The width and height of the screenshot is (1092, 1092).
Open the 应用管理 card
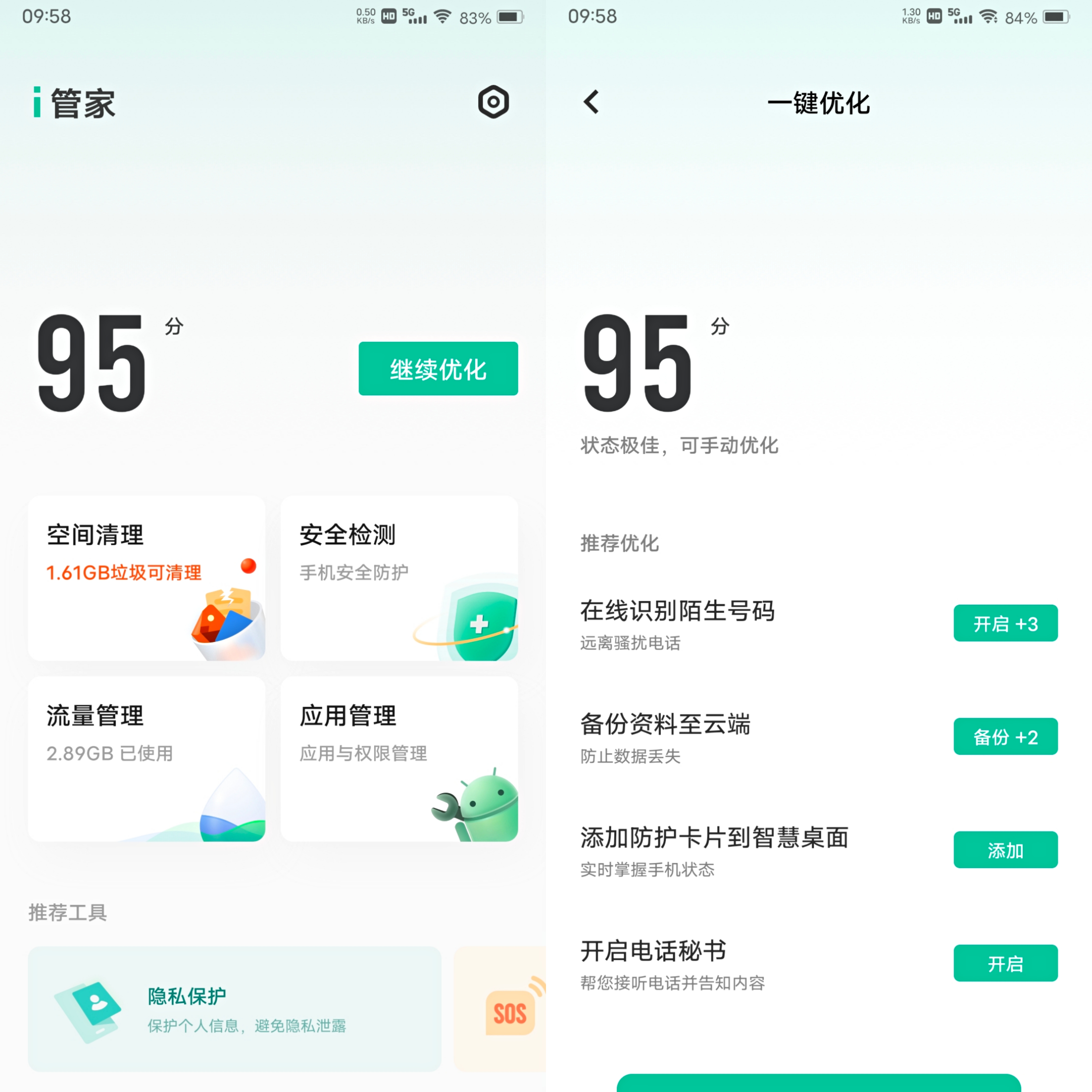tap(399, 759)
